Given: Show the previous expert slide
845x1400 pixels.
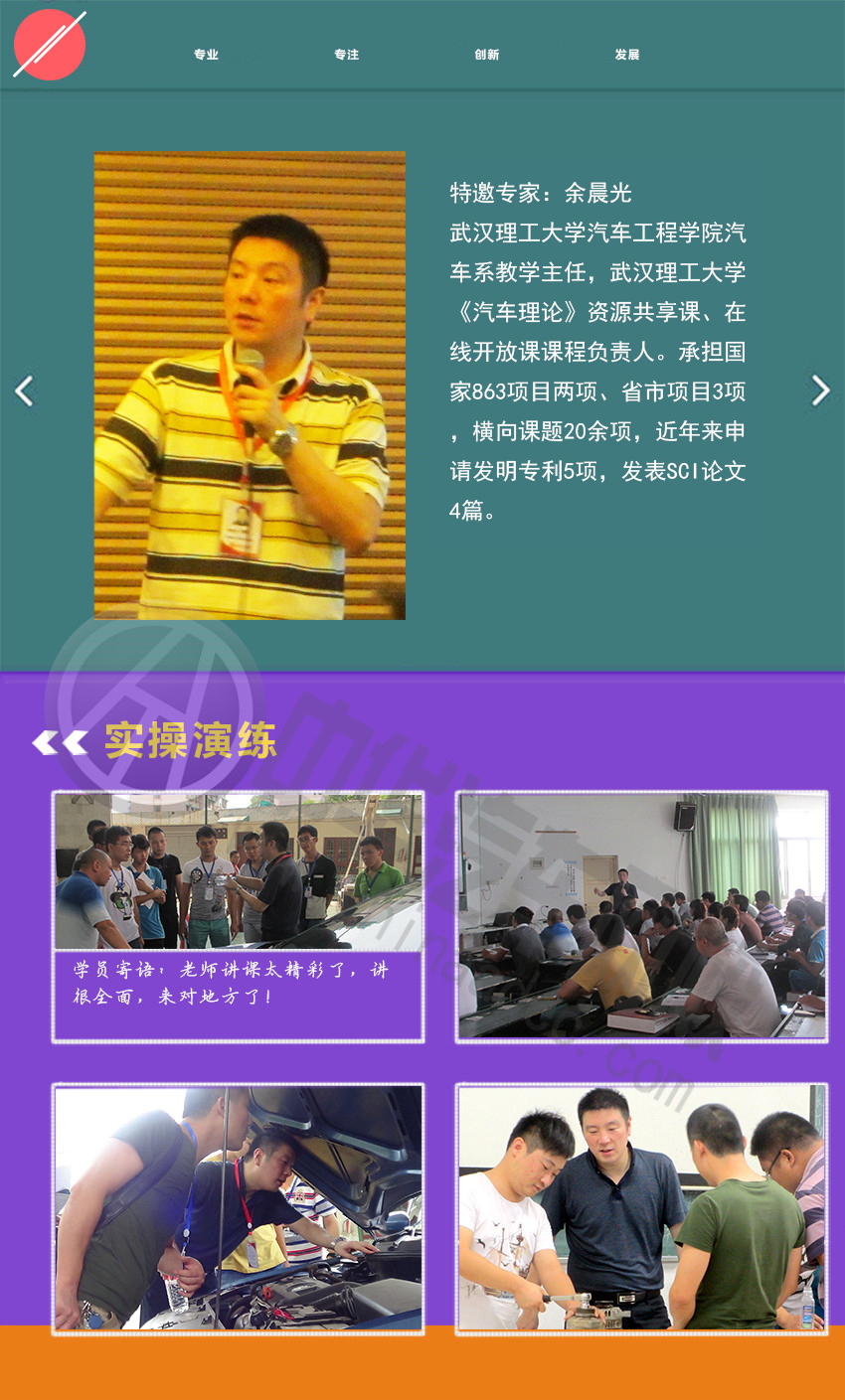Looking at the screenshot, I should click(x=25, y=390).
